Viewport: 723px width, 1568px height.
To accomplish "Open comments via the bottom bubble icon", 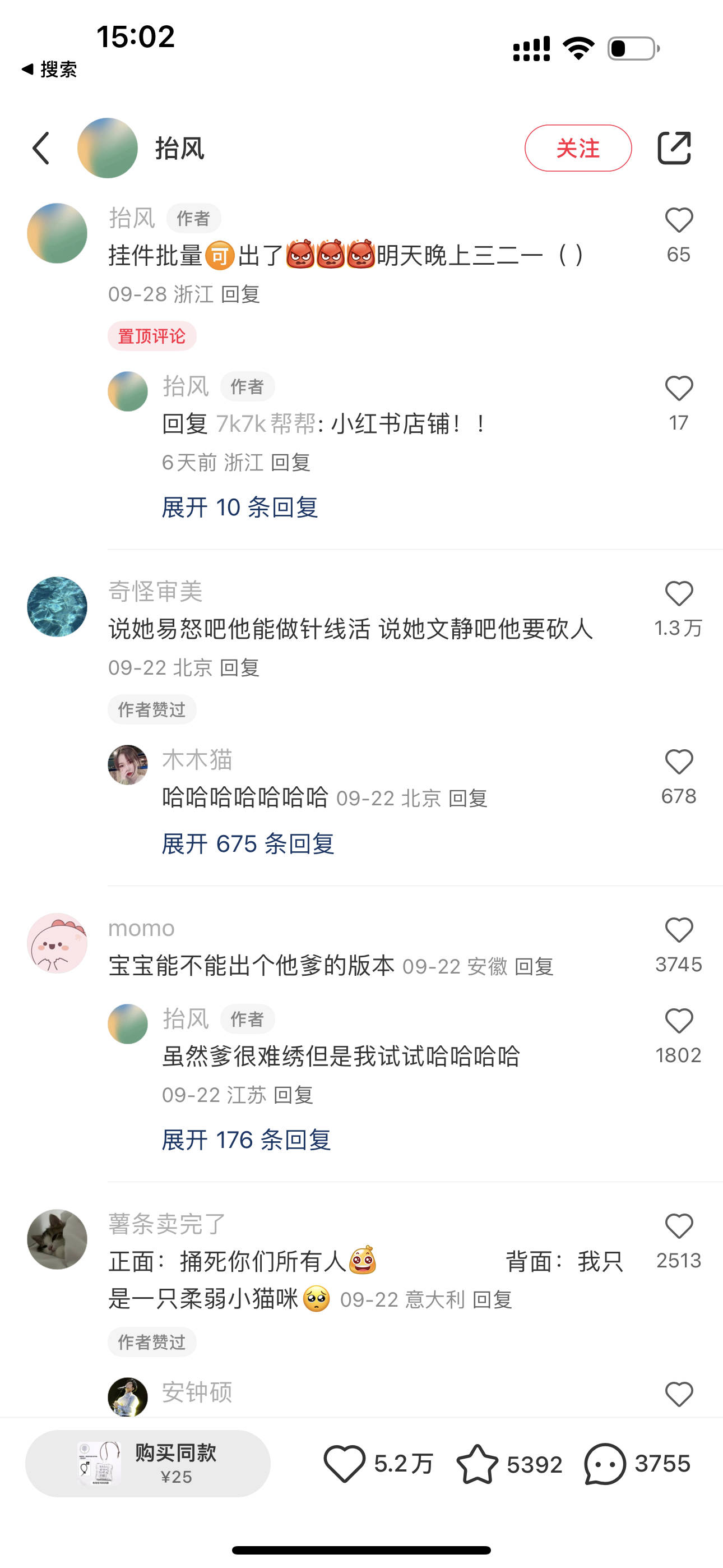I will point(605,1463).
